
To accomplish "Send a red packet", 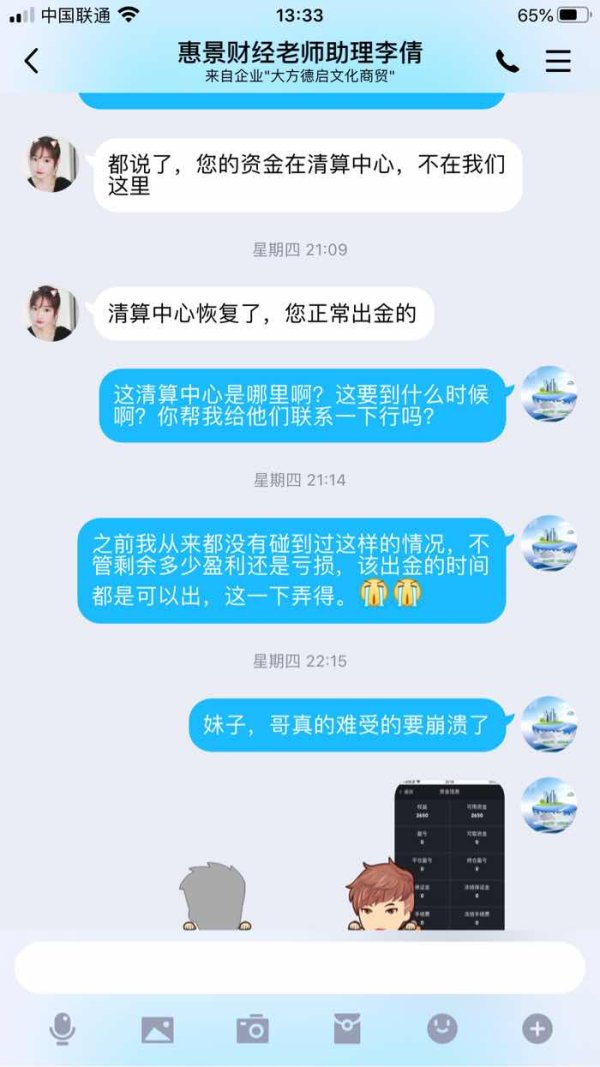I will tap(347, 1029).
